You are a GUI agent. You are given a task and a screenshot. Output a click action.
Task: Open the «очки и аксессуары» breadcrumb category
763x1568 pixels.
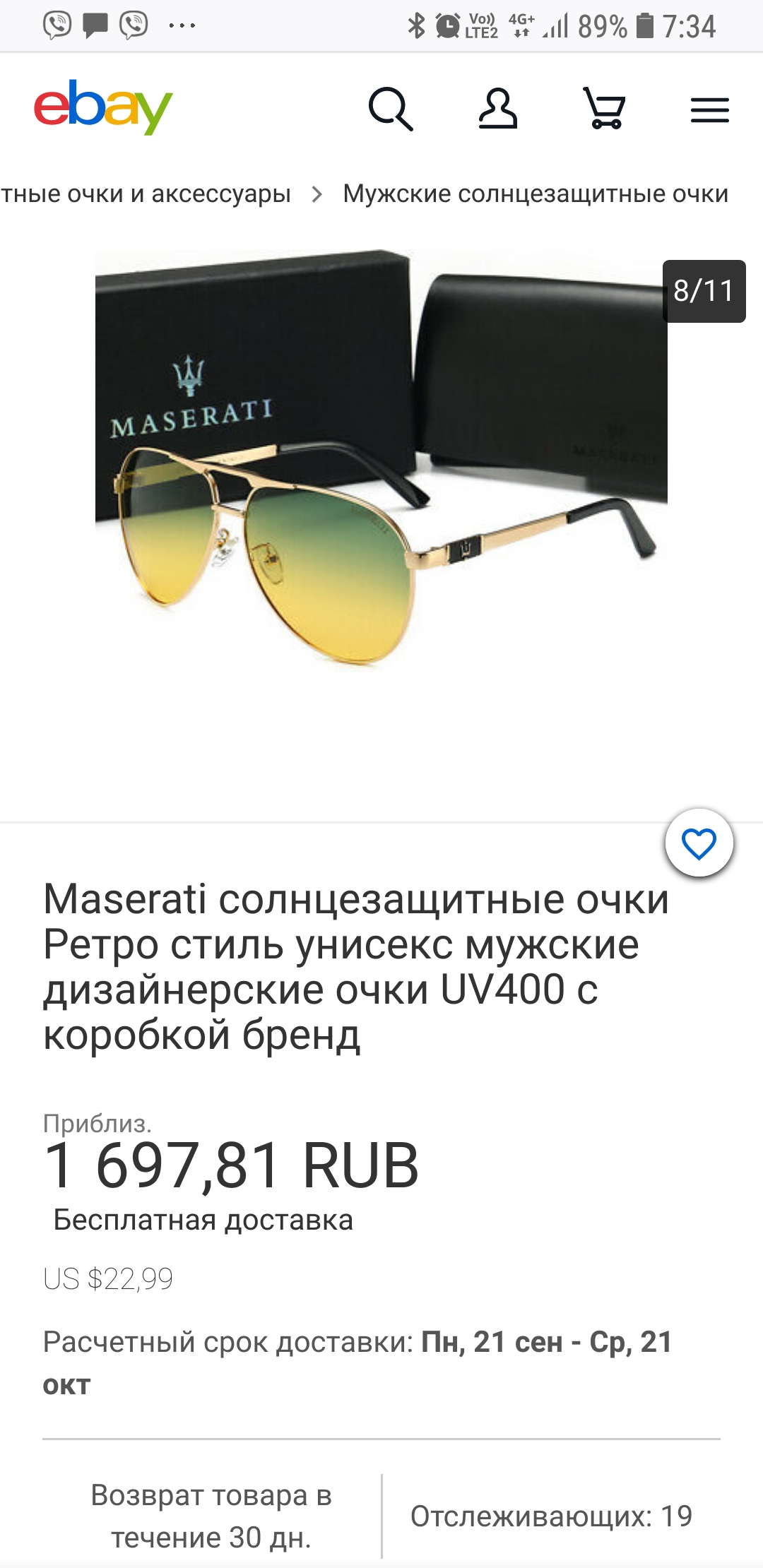click(146, 194)
